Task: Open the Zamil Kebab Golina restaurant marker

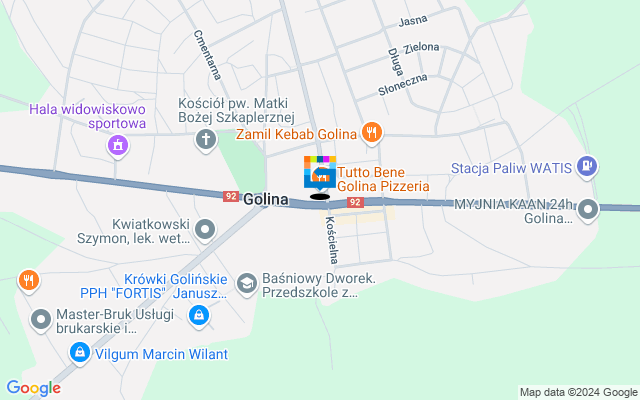Action: [371, 131]
